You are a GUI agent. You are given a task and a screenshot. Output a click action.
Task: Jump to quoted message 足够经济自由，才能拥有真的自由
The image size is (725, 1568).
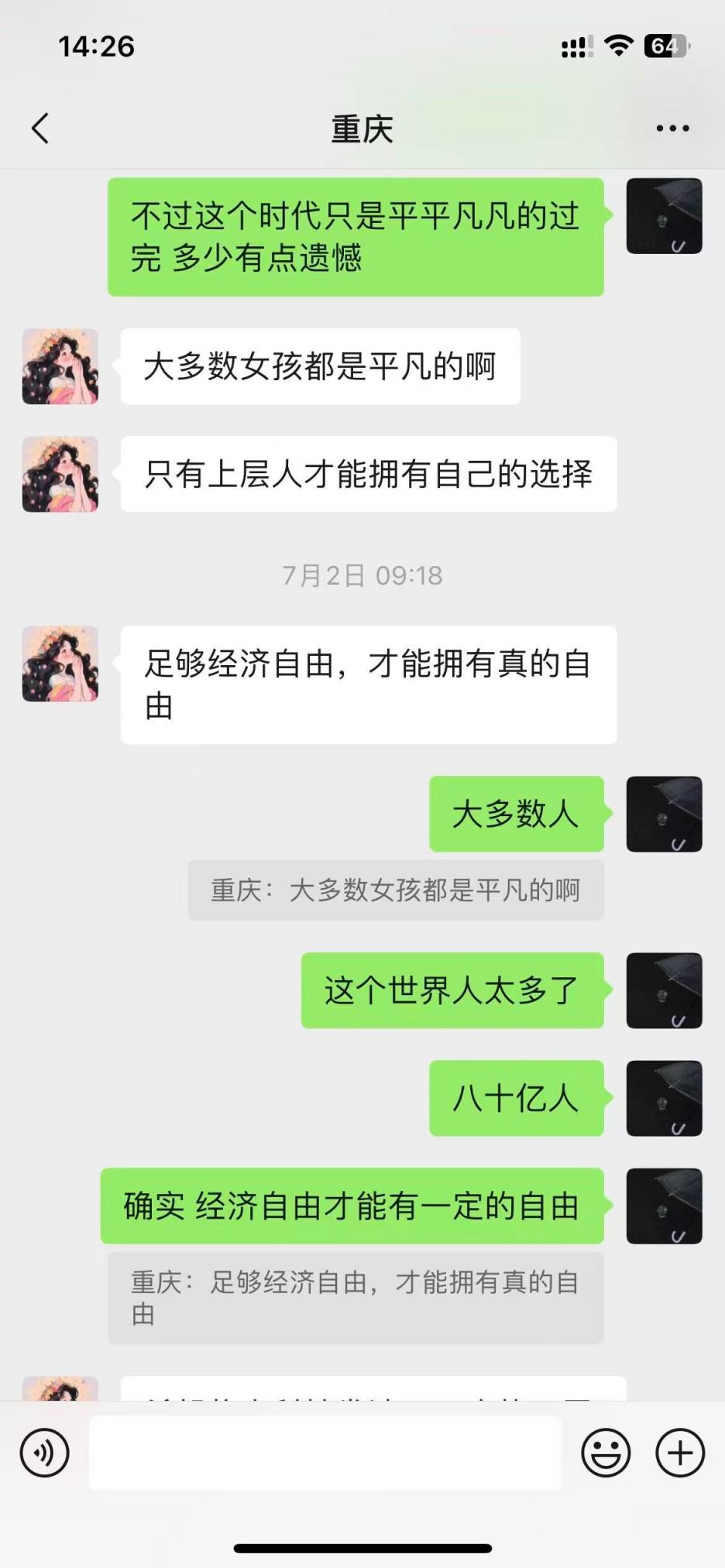(x=356, y=1298)
